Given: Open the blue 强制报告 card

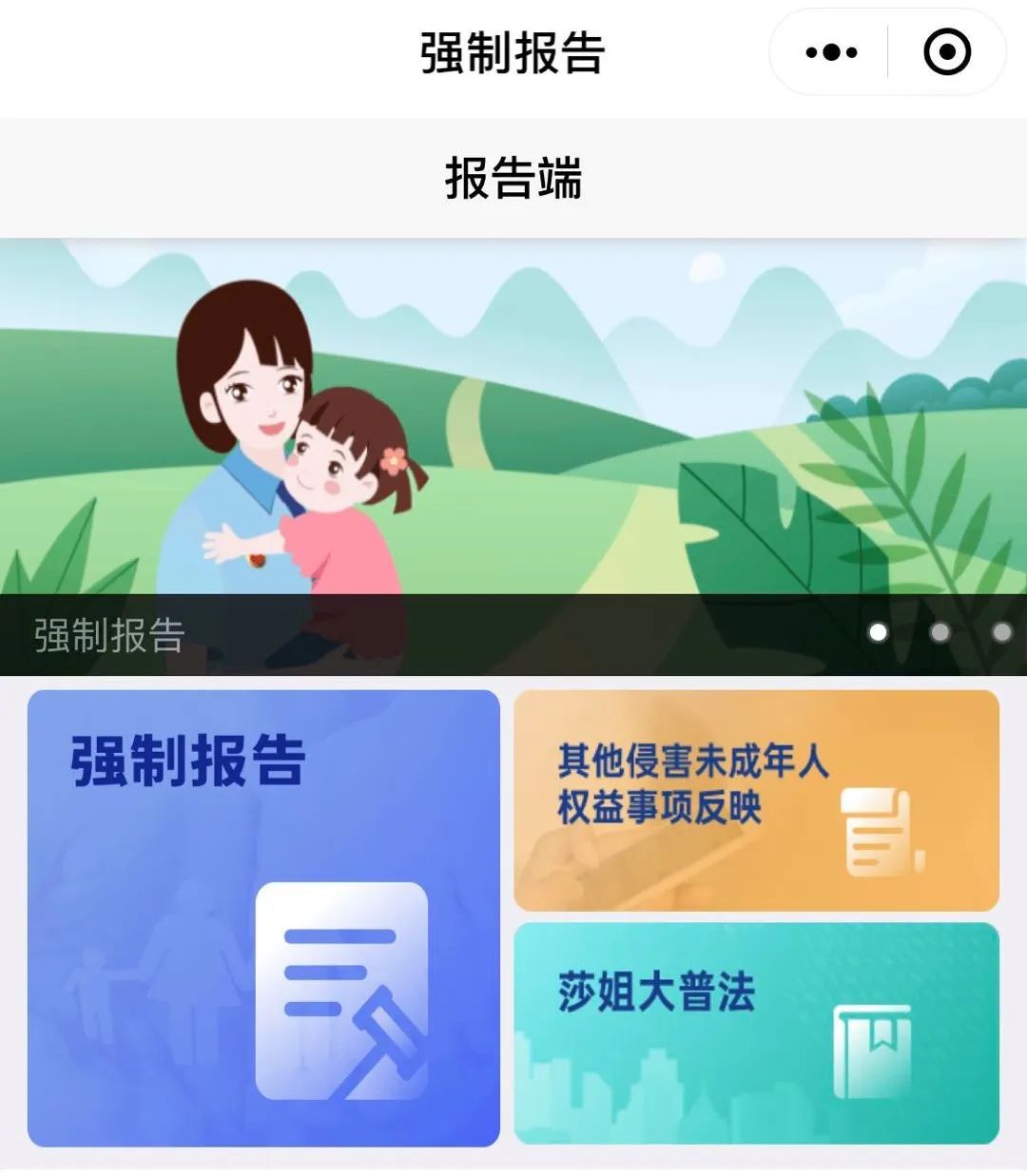Looking at the screenshot, I should (x=263, y=917).
